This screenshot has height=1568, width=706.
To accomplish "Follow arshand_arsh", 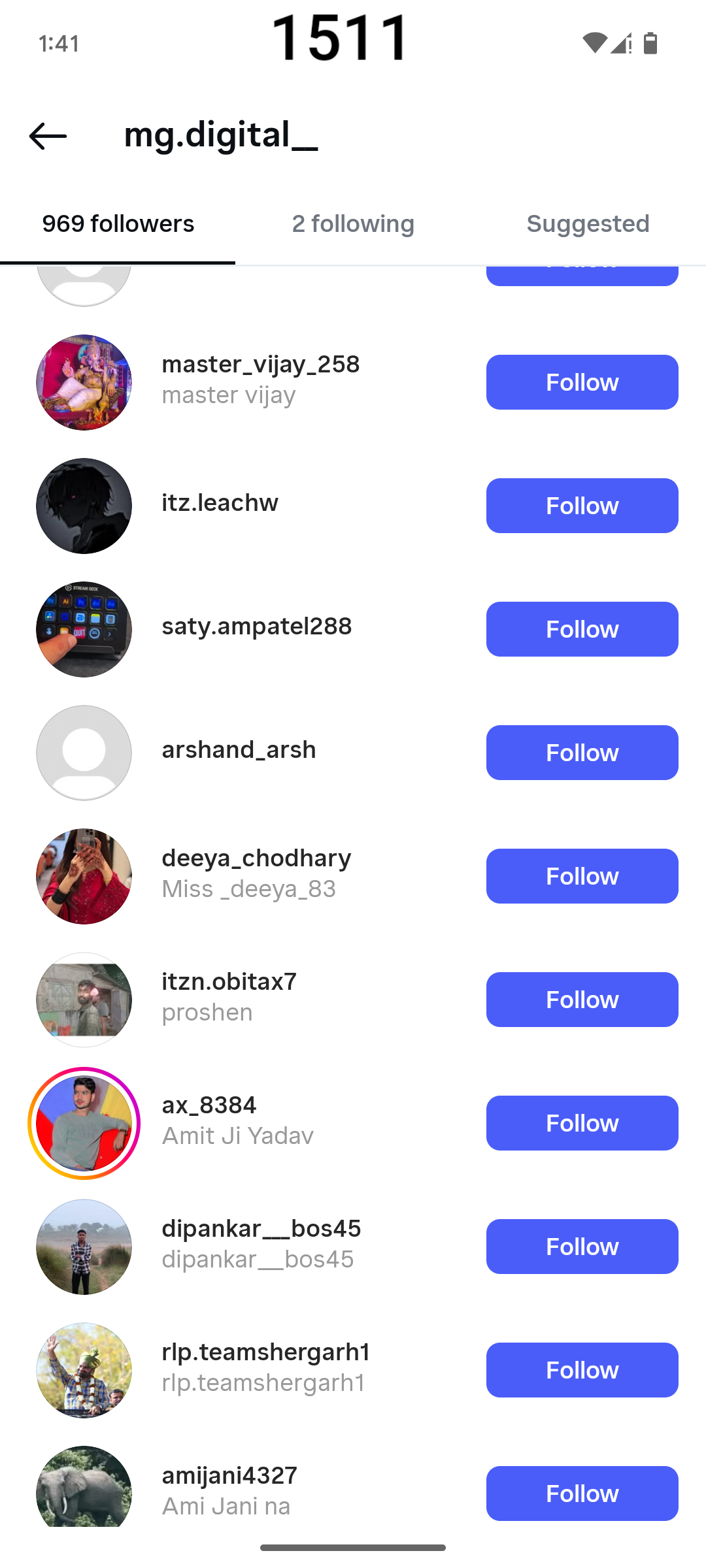I will [582, 753].
